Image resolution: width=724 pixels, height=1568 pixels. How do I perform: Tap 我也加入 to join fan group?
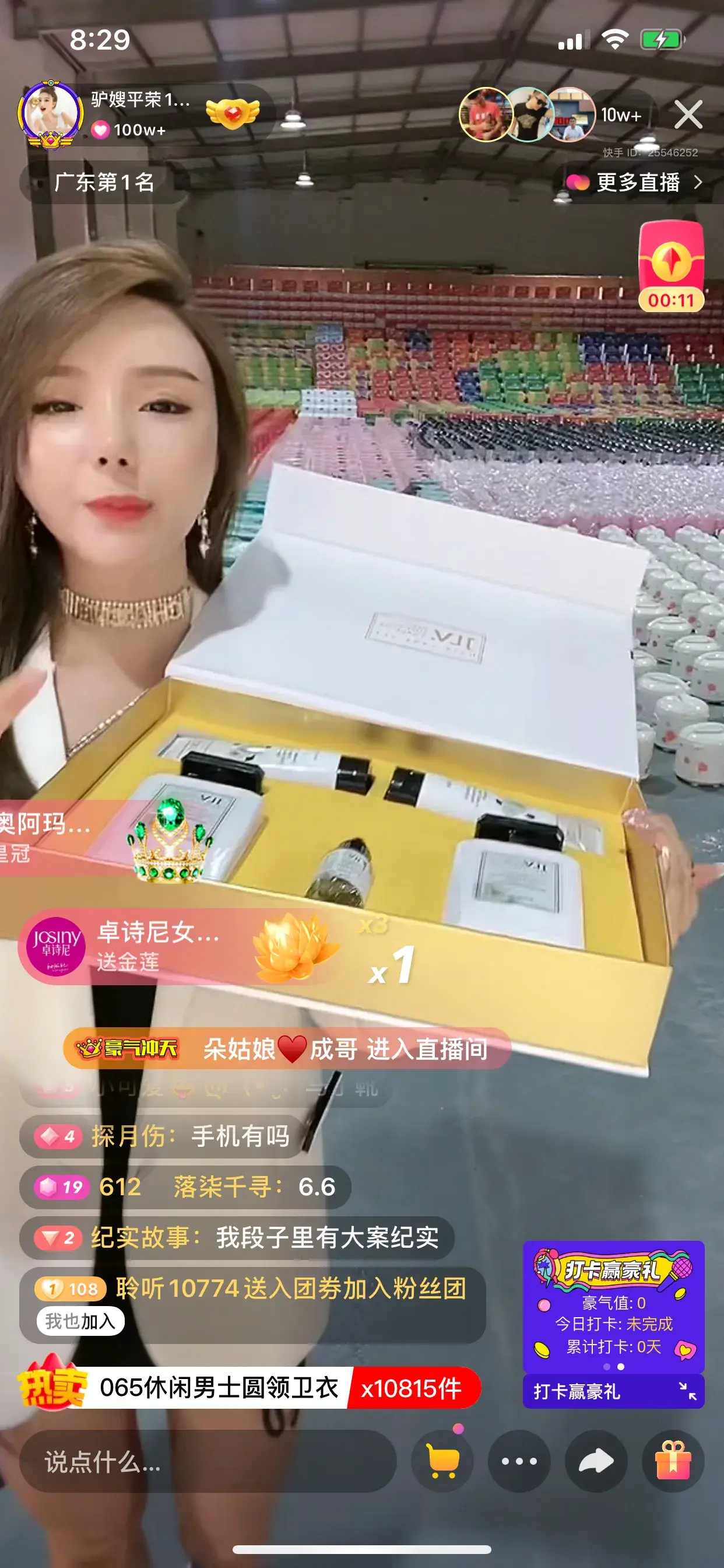tap(80, 1321)
